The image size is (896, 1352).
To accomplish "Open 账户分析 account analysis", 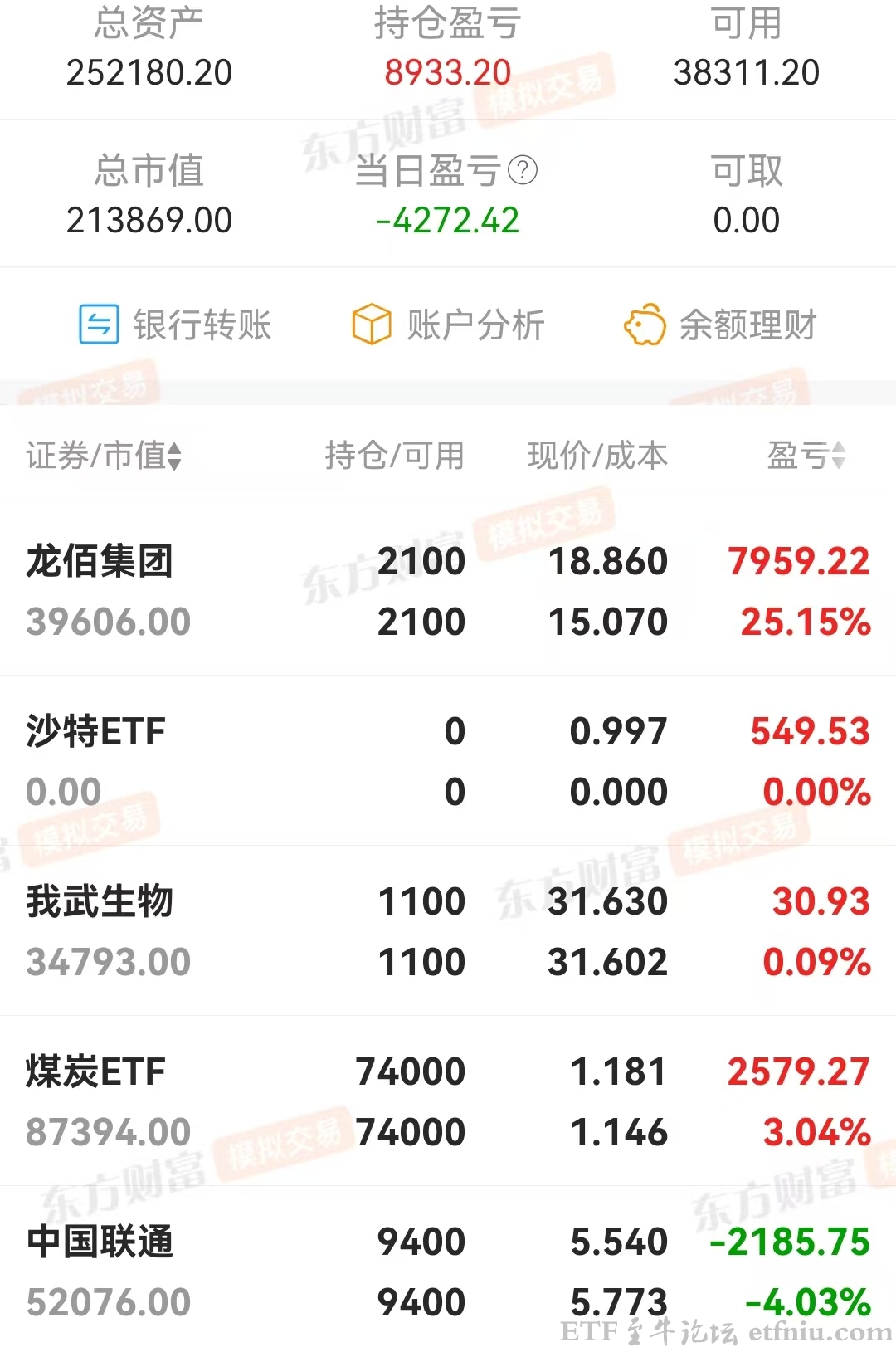I will (x=448, y=325).
